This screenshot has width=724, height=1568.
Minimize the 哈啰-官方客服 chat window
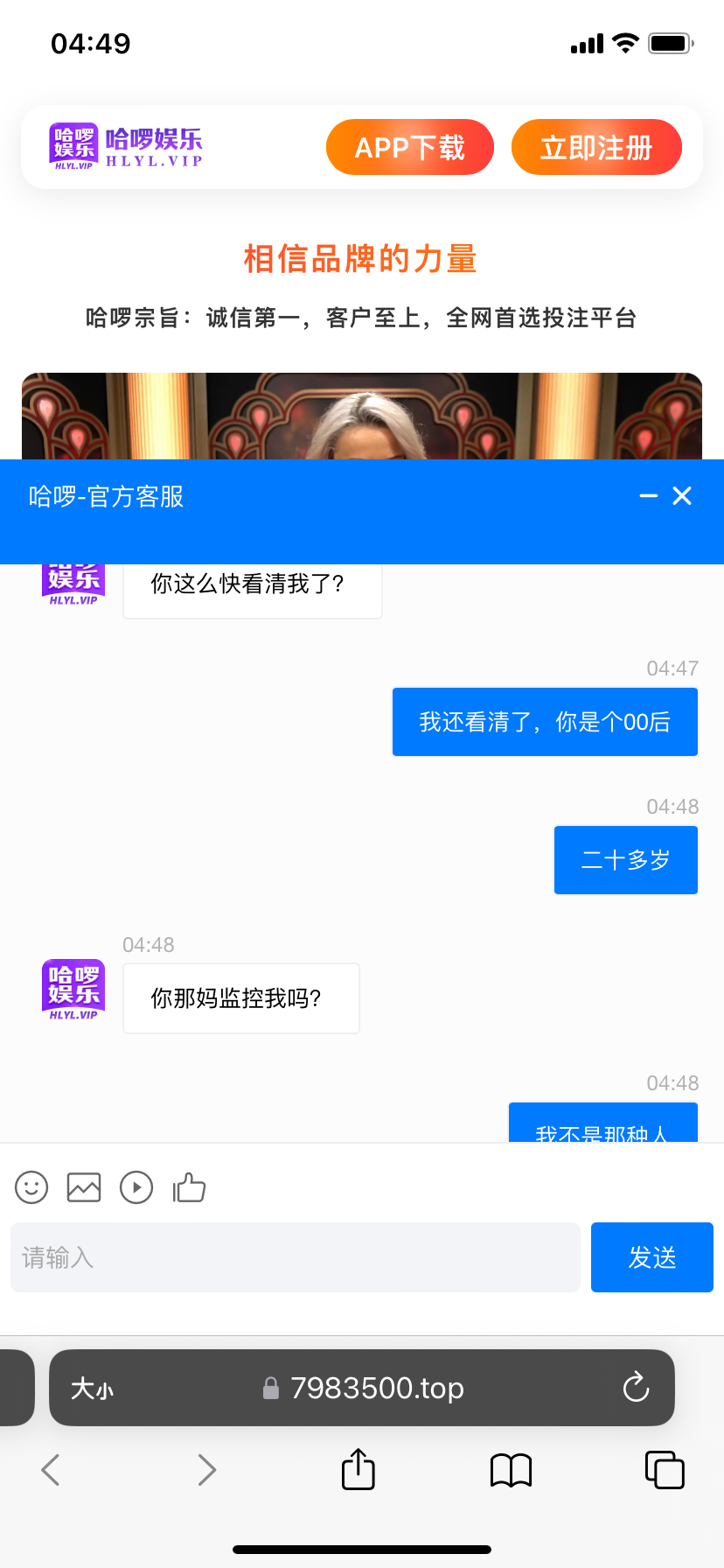click(x=648, y=496)
